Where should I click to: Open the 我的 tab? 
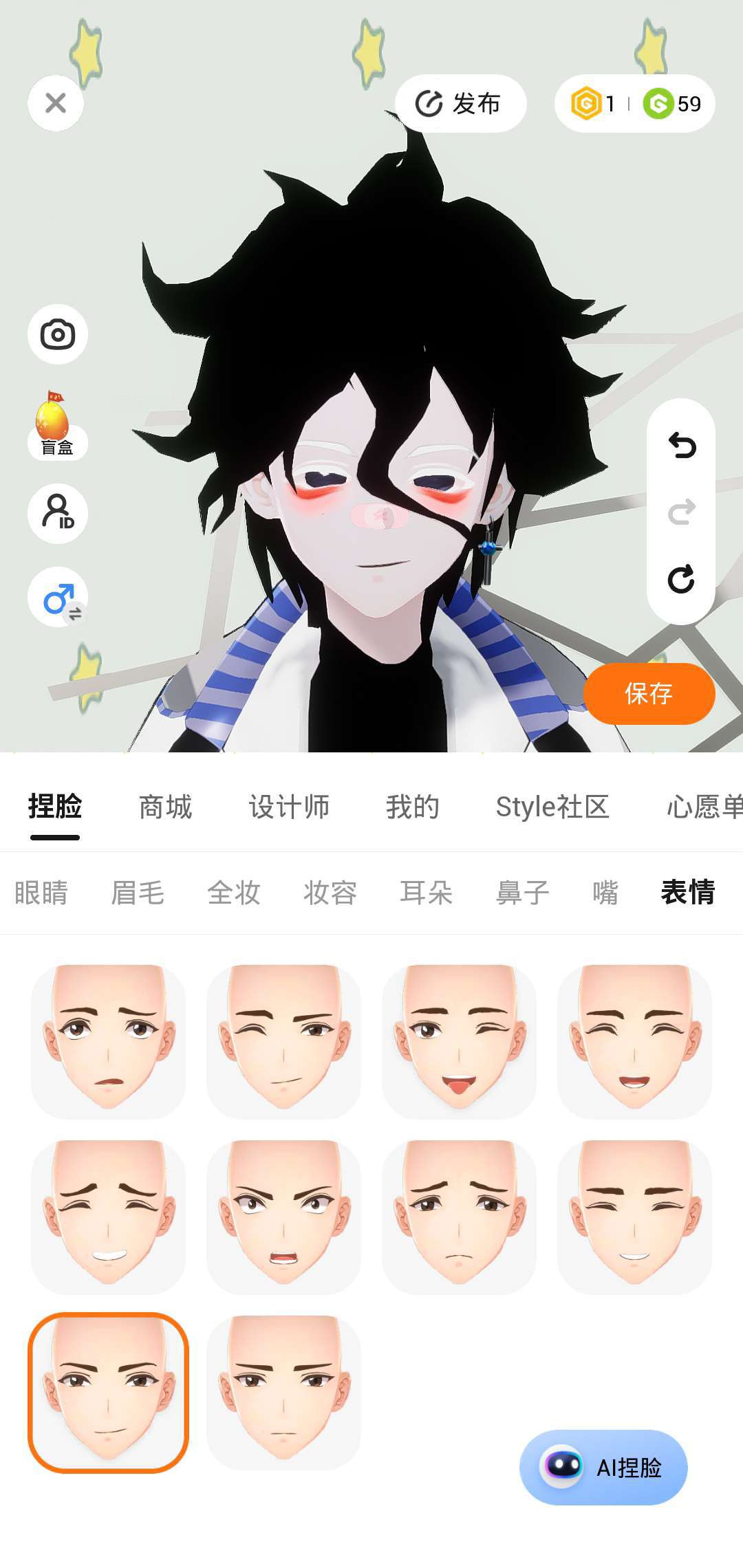[412, 807]
